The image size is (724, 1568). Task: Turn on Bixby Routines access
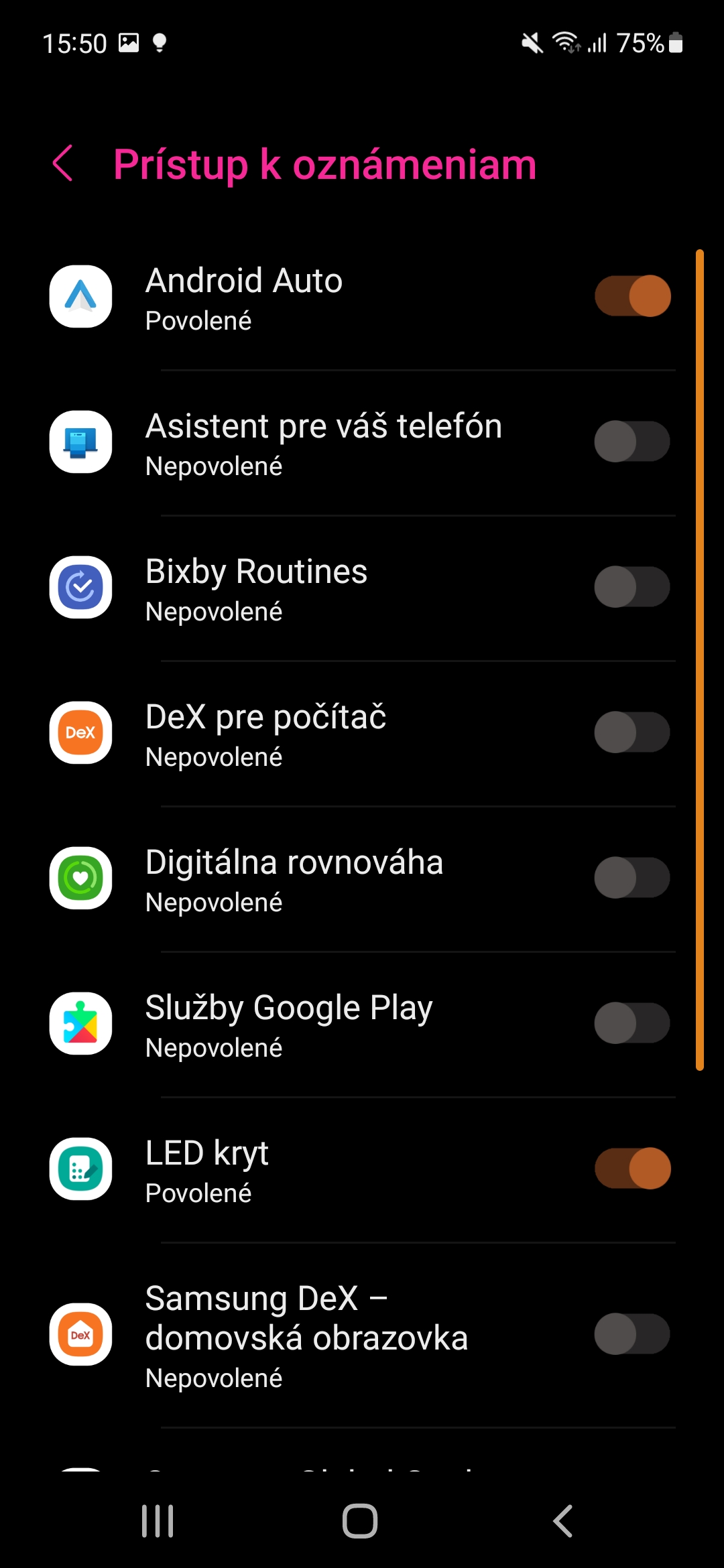pyautogui.click(x=632, y=586)
